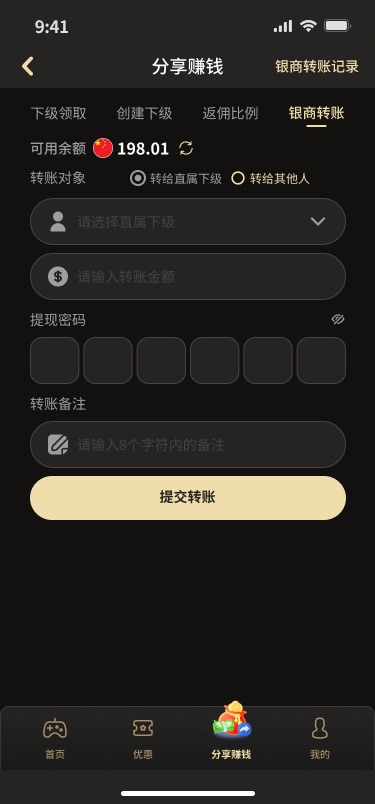Select 转给直属下级 radio option
Screen dimensions: 375x804
tap(175, 178)
